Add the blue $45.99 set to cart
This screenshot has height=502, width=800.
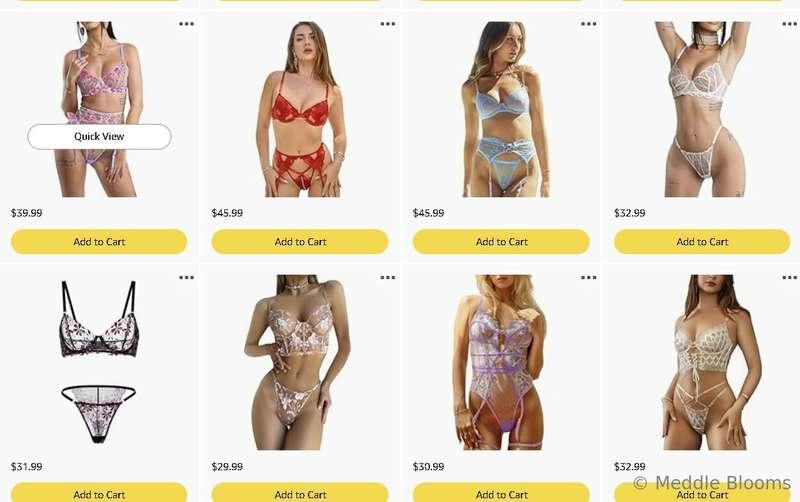(x=501, y=241)
